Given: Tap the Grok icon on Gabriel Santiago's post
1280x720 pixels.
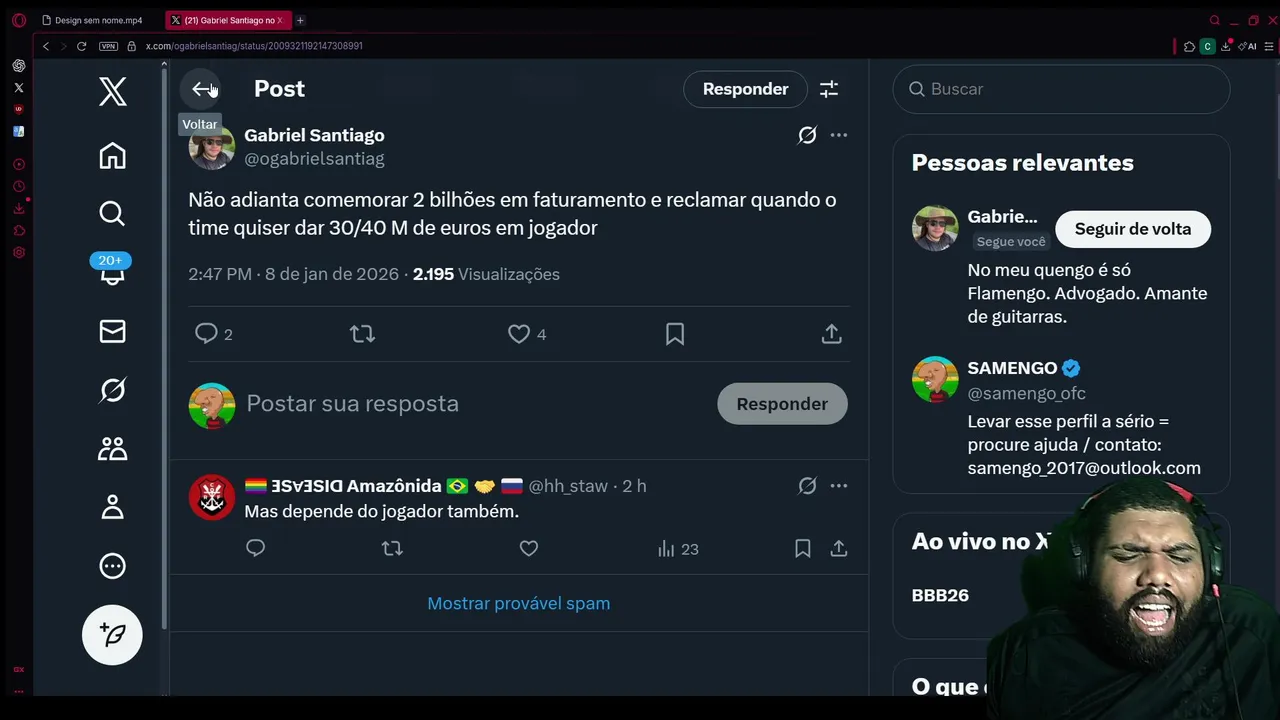Looking at the screenshot, I should 807,135.
